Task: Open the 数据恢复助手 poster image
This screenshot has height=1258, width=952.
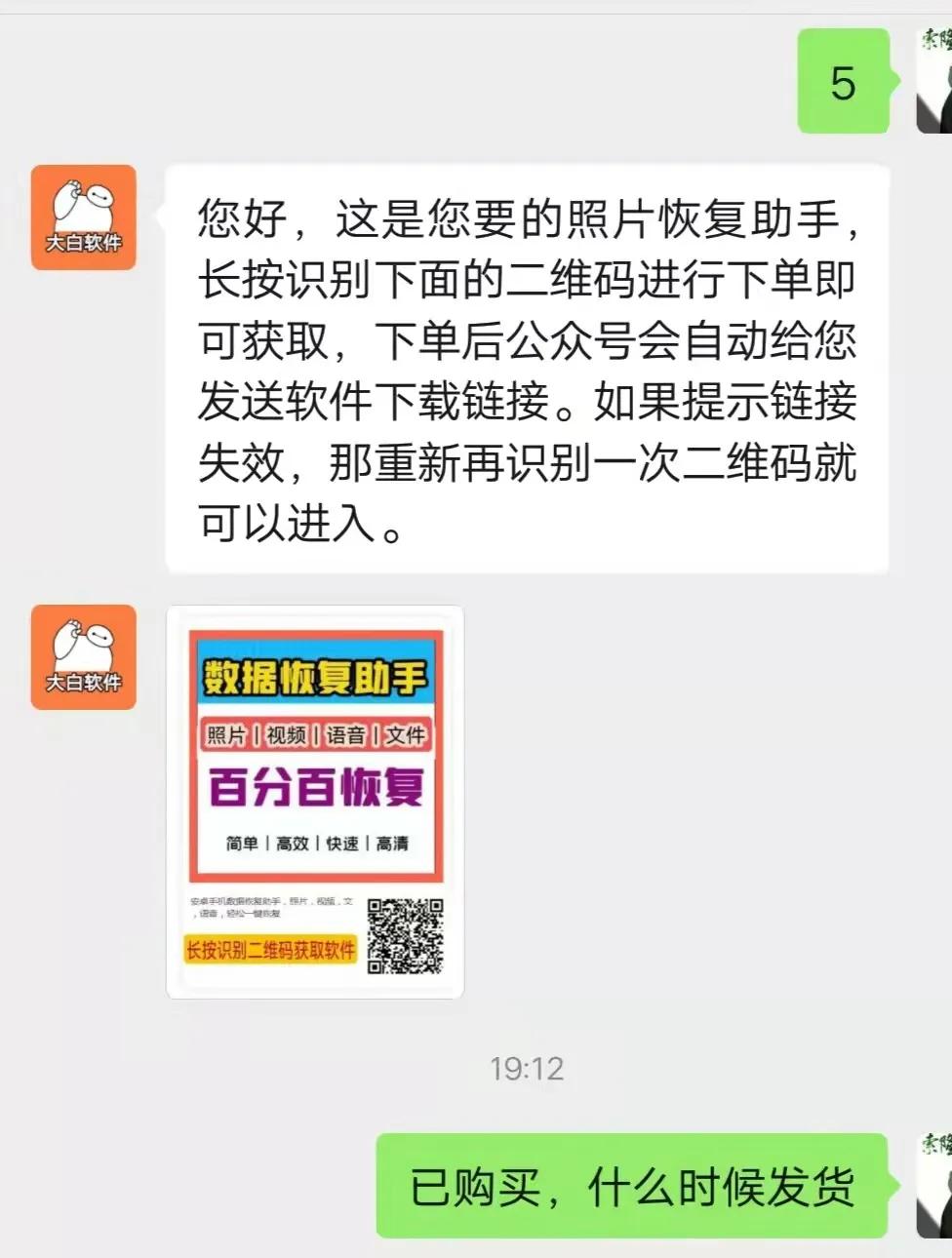Action: coord(314,800)
